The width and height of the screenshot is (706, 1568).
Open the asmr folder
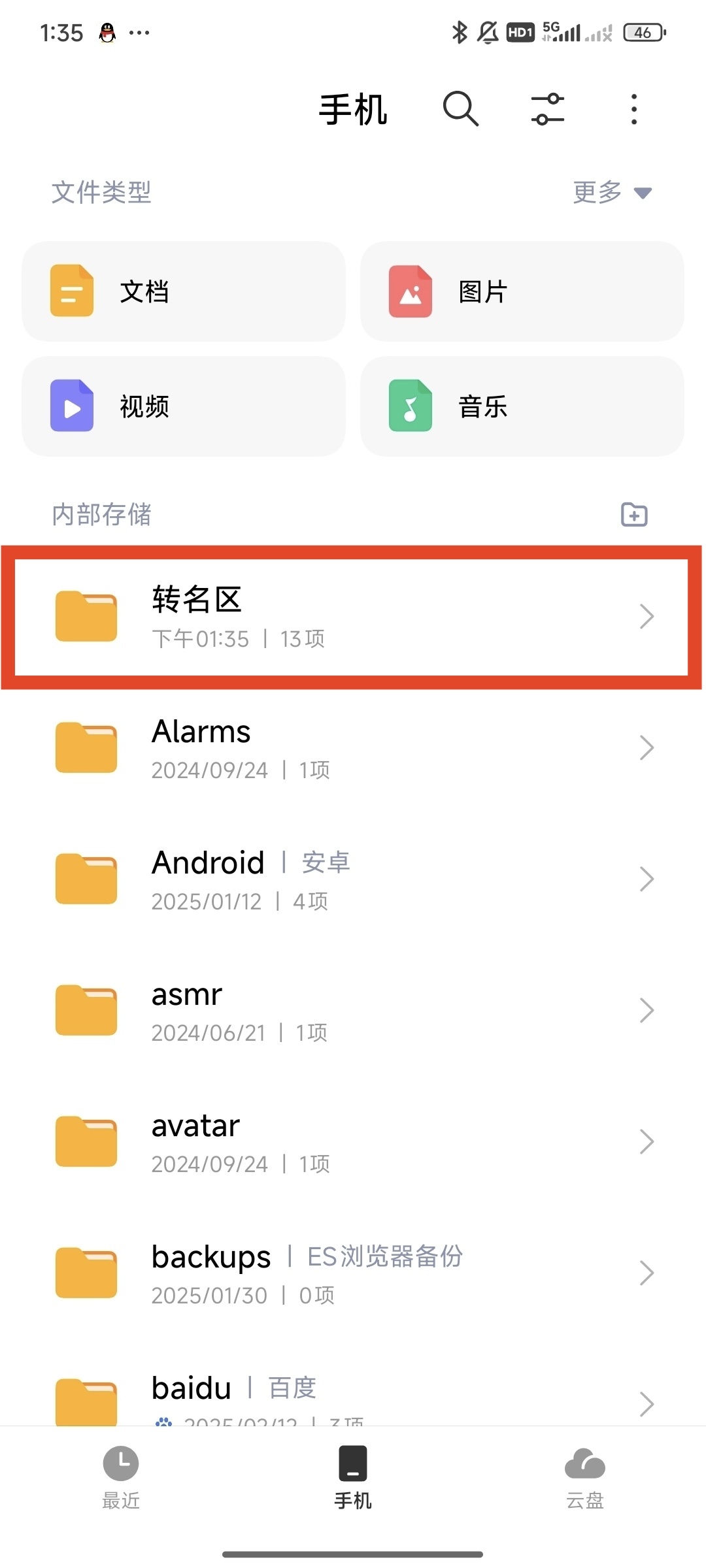pyautogui.click(x=352, y=1011)
